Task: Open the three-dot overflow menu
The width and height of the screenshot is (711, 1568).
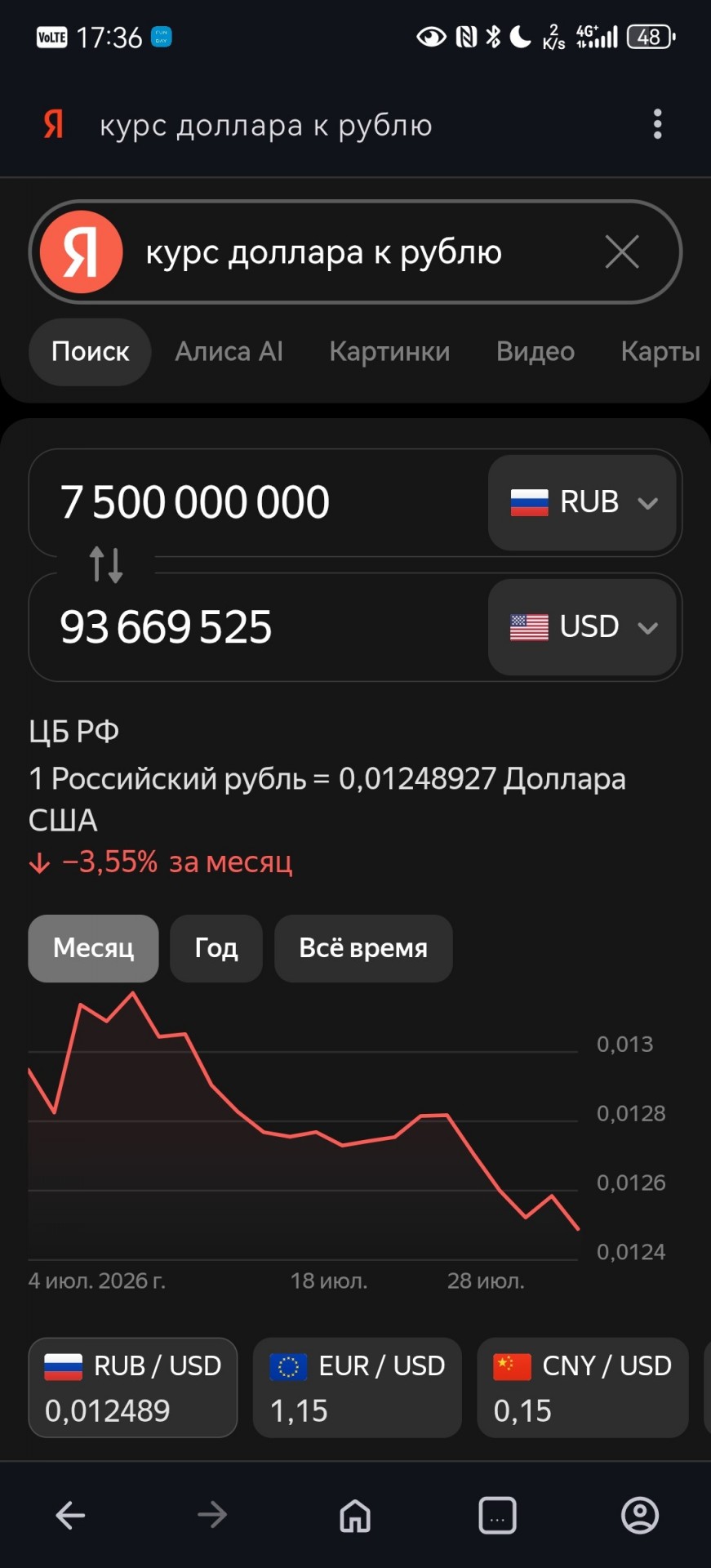Action: (x=658, y=124)
